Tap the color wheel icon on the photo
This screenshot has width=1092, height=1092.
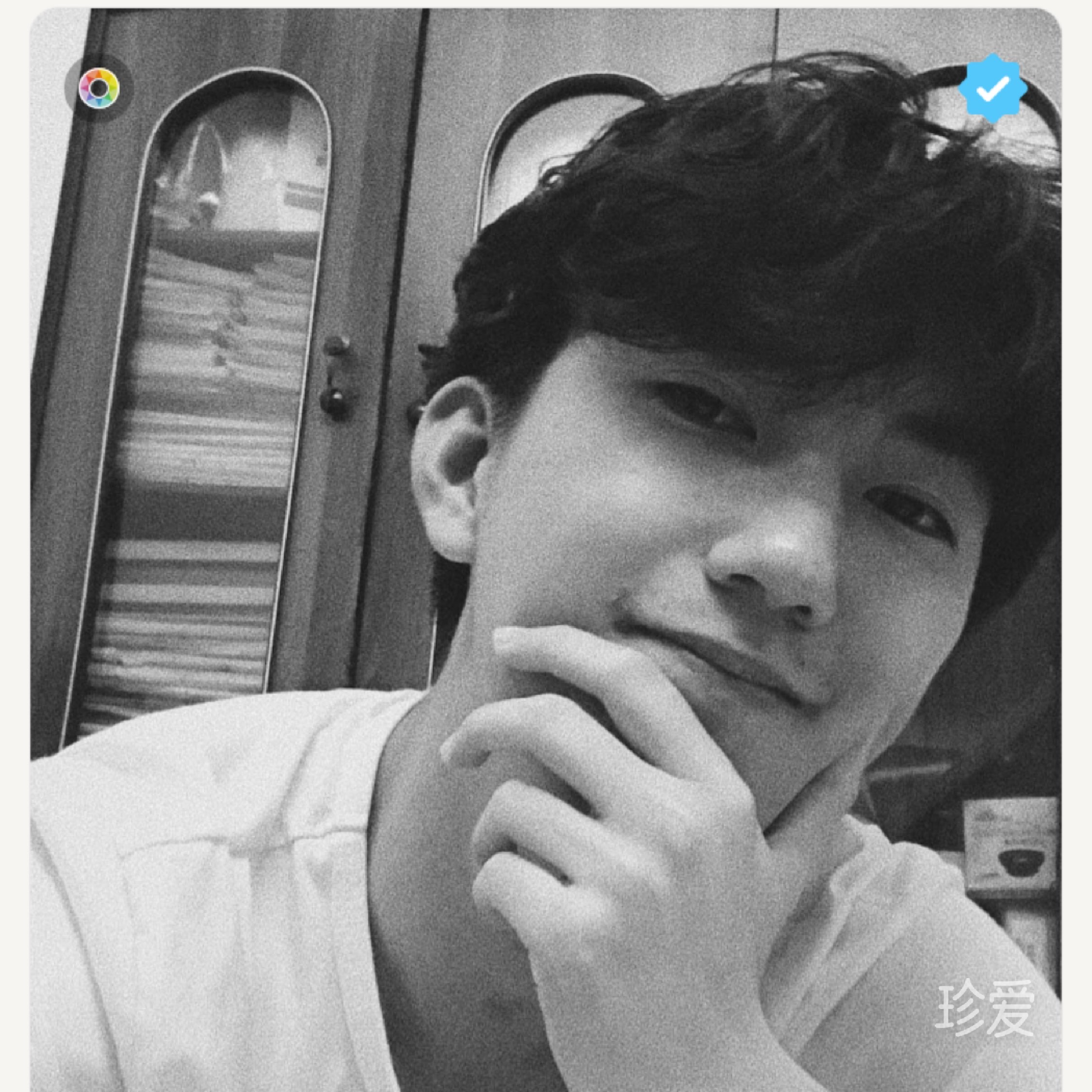[x=99, y=88]
